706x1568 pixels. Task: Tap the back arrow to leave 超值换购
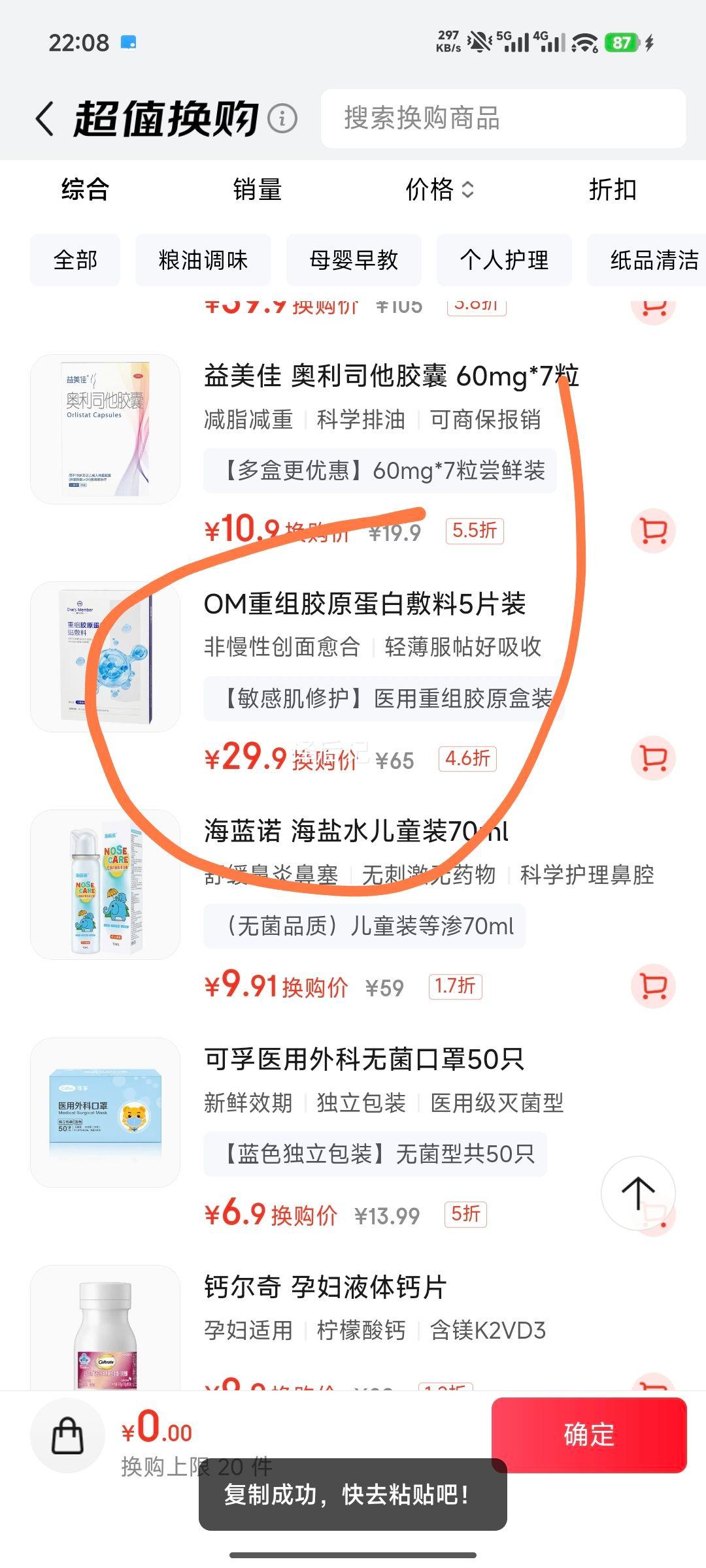pos(44,120)
